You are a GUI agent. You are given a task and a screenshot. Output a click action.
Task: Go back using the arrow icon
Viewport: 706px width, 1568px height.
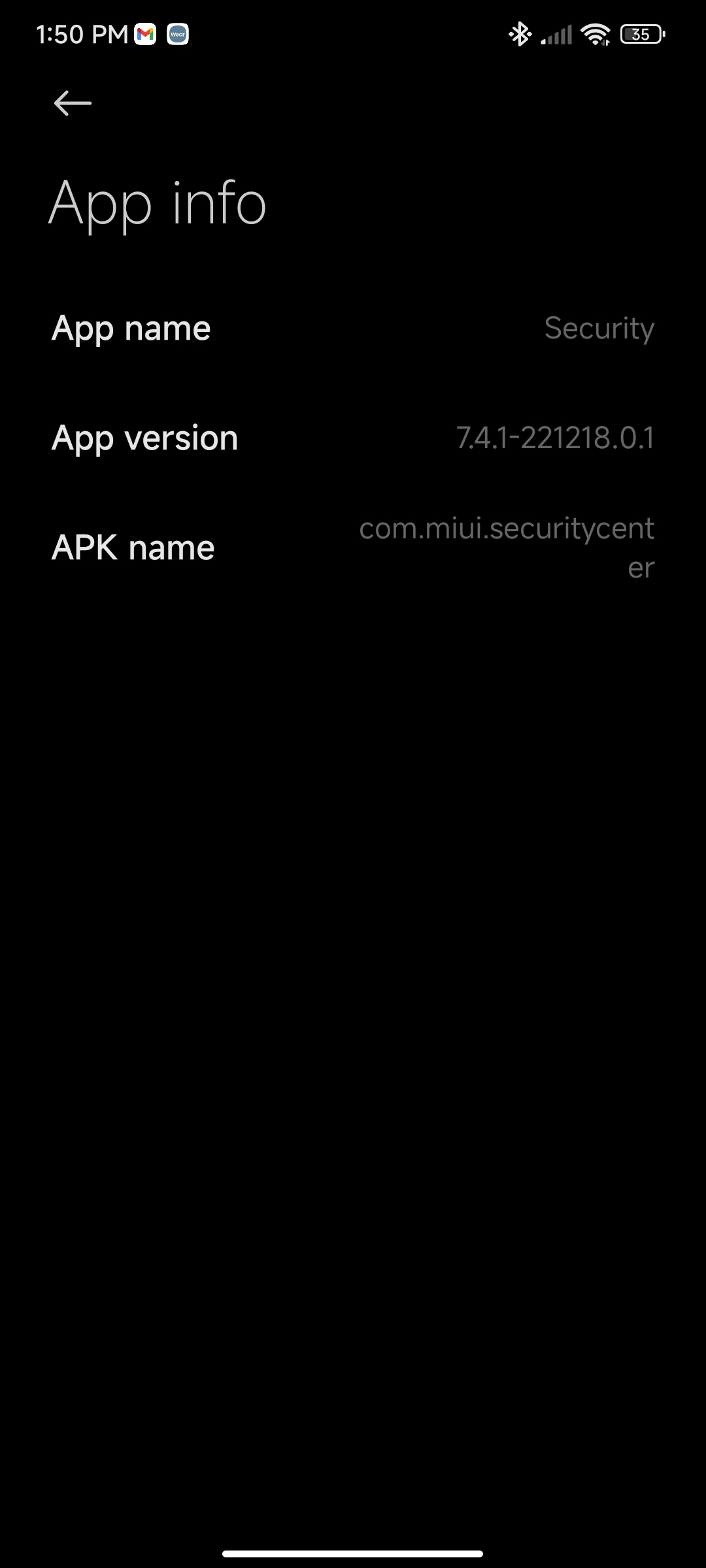pos(73,103)
